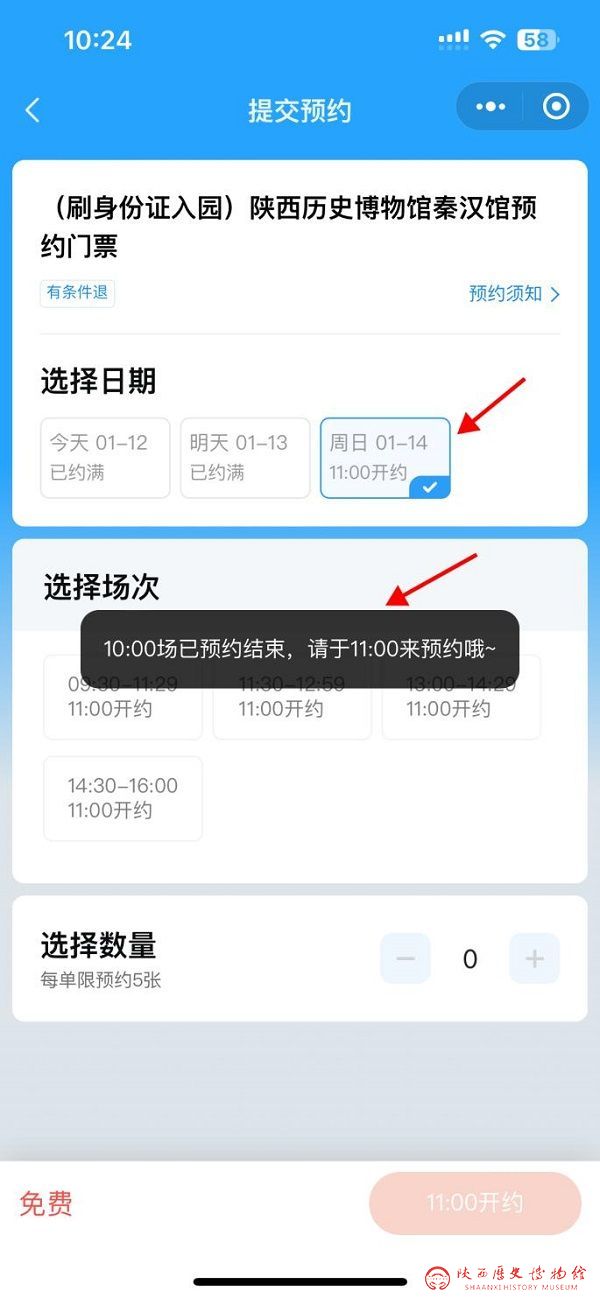
Task: Tap the 11:00开约 submit button
Action: (475, 1203)
